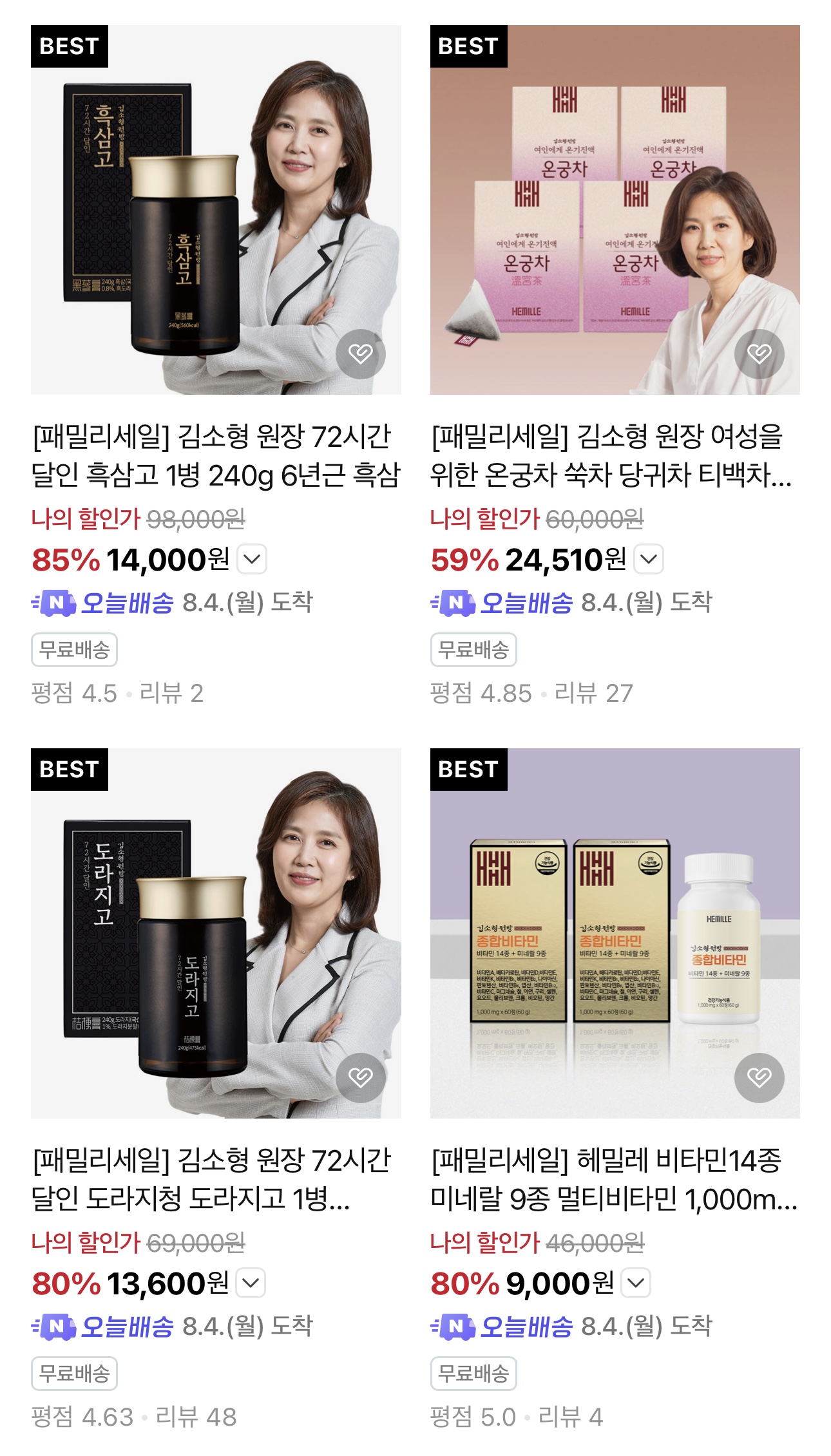Add the 헤밀레 멀티비타민 product to wishlist
This screenshot has width=831, height=1456.
[x=759, y=1077]
